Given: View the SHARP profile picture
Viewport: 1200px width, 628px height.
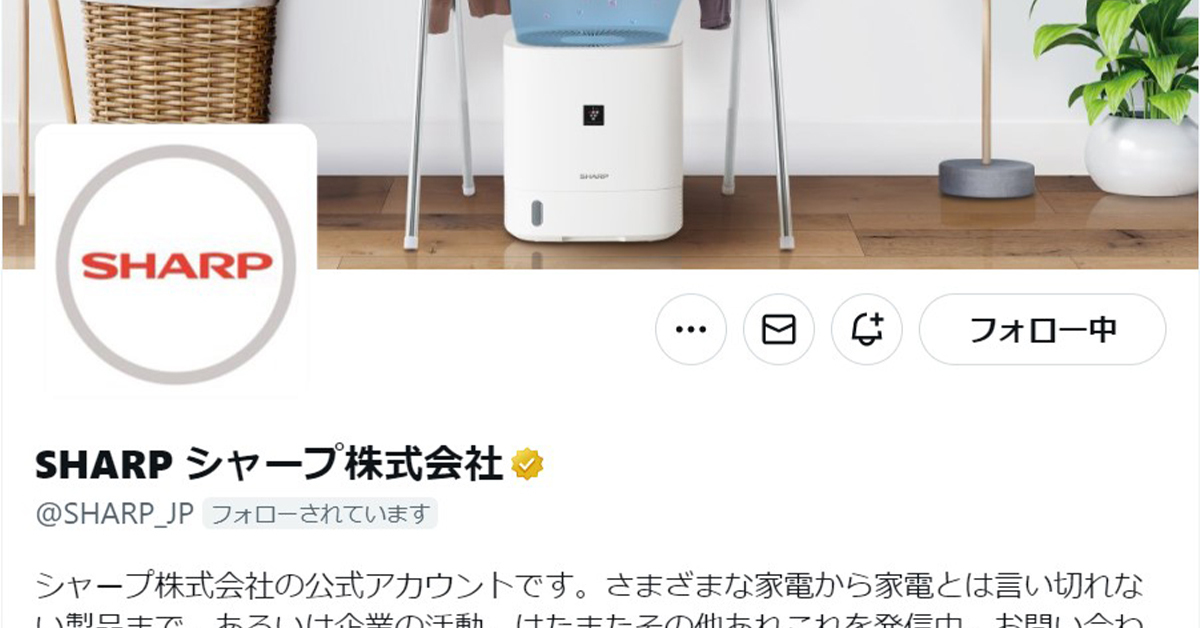Looking at the screenshot, I should pos(176,265).
